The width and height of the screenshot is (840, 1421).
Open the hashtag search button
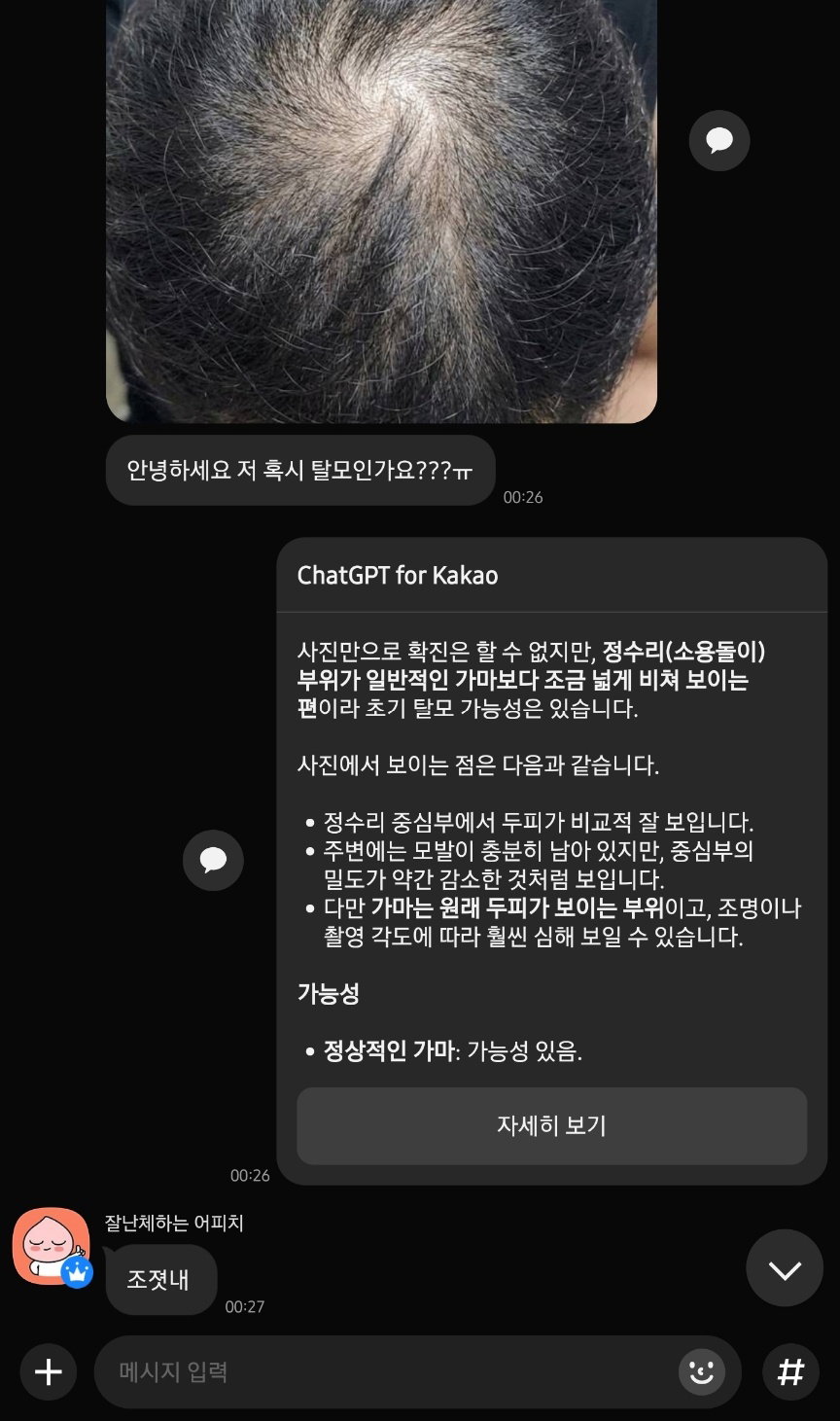coord(790,1371)
